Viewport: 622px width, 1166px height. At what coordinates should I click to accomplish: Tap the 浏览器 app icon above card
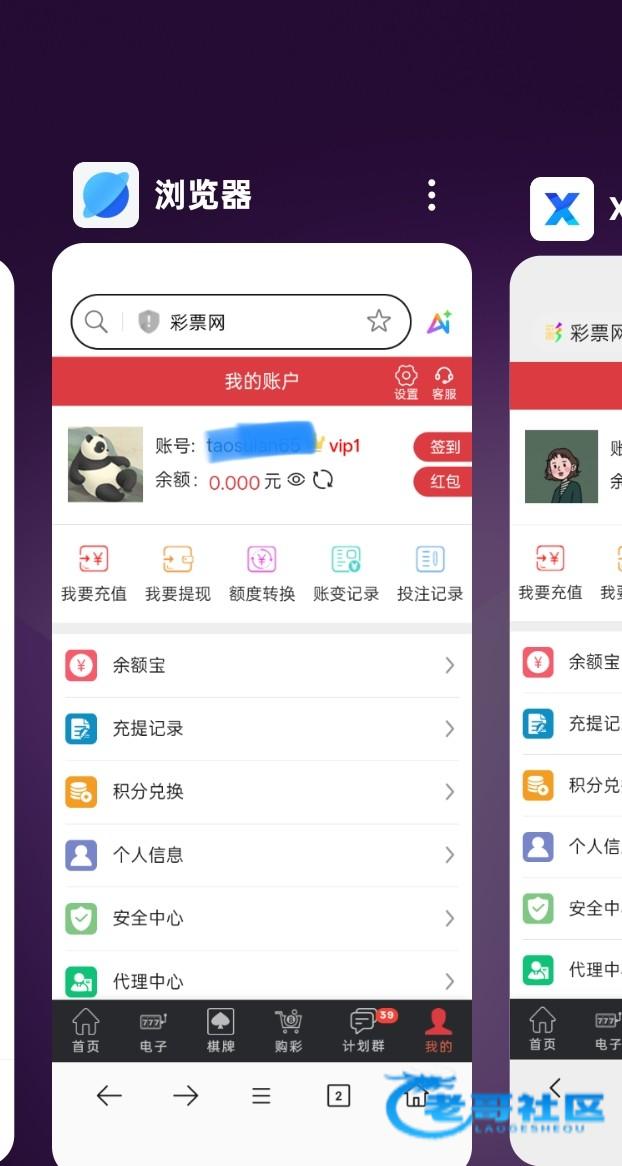[x=106, y=195]
